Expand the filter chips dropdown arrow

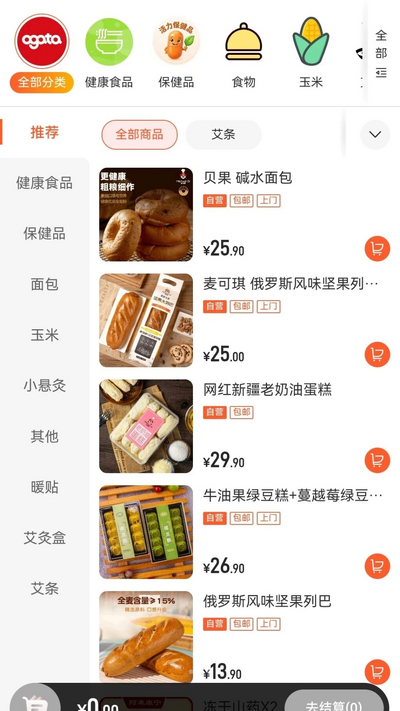(x=375, y=135)
